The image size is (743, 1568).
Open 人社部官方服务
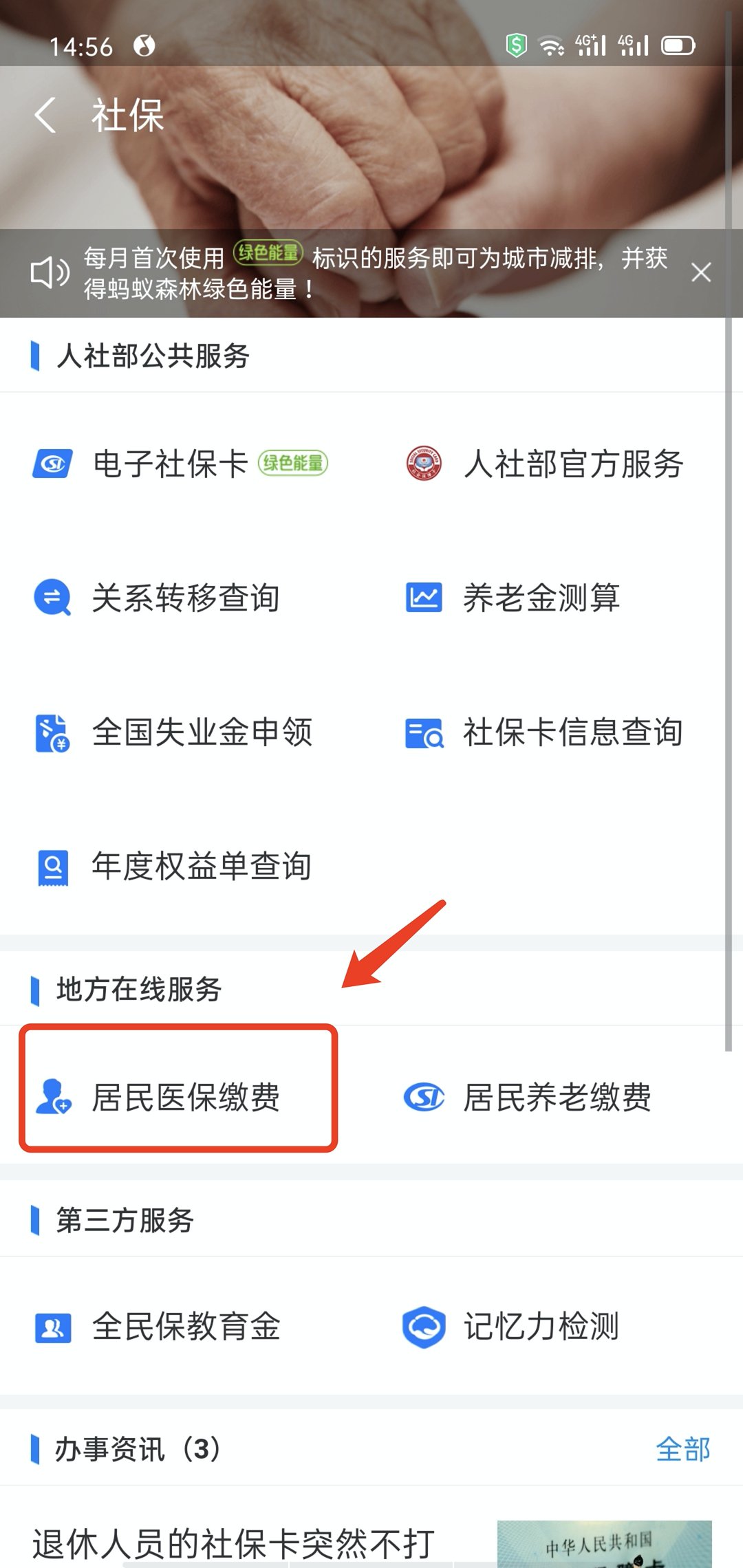543,464
